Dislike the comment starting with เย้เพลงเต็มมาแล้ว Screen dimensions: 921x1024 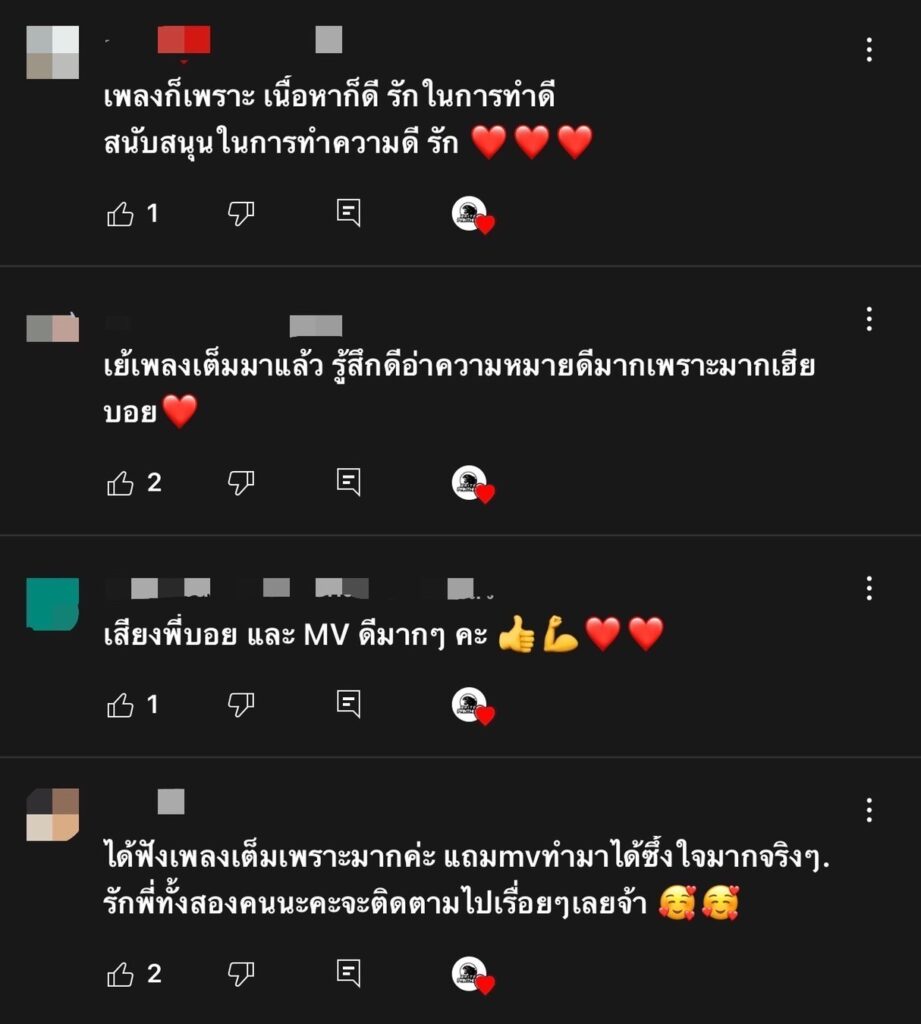[x=241, y=483]
